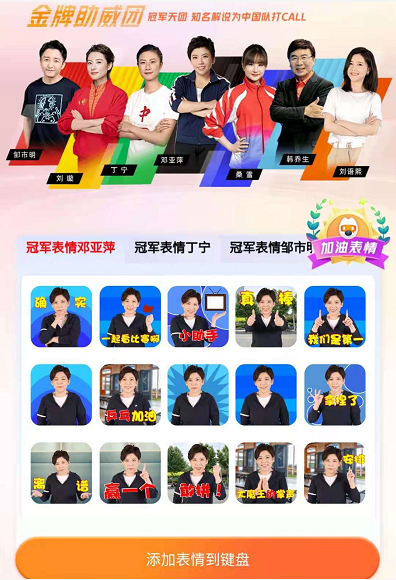Viewport: 396px width, 580px height.
Task: Choose the 小助手 sticker
Action: [x=198, y=317]
